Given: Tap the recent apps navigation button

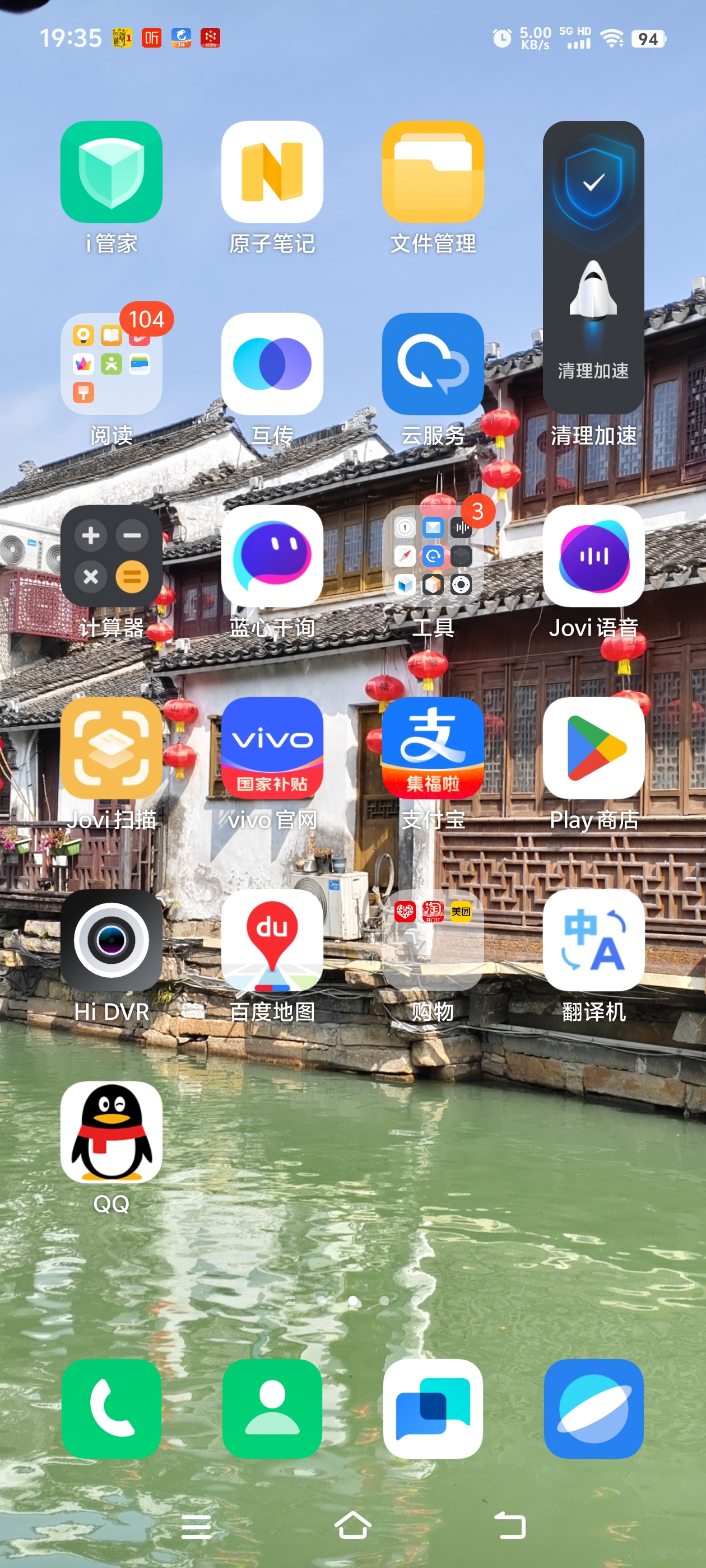Looking at the screenshot, I should (x=196, y=1527).
